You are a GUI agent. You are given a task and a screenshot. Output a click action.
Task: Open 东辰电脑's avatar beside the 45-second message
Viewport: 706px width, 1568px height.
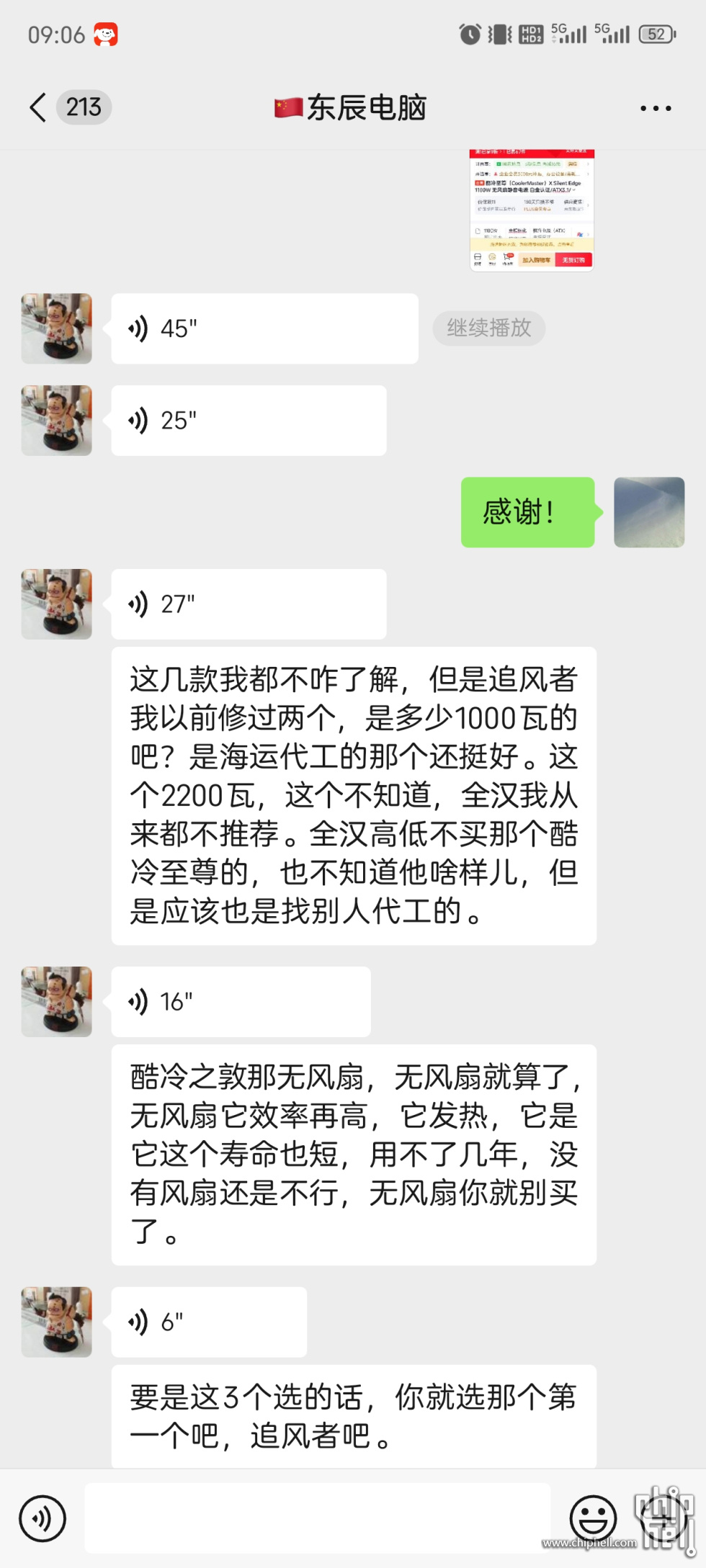point(57,328)
